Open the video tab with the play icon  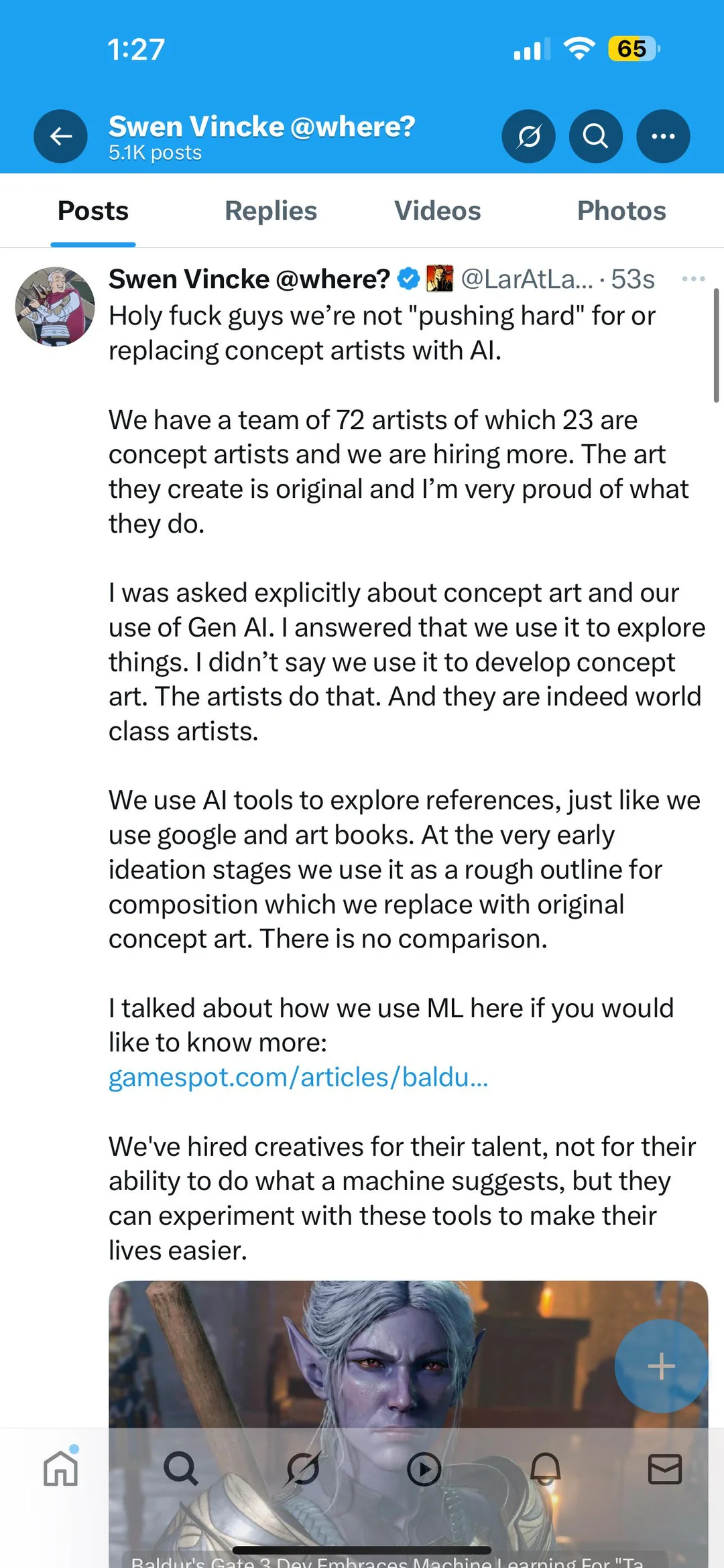point(424,1469)
